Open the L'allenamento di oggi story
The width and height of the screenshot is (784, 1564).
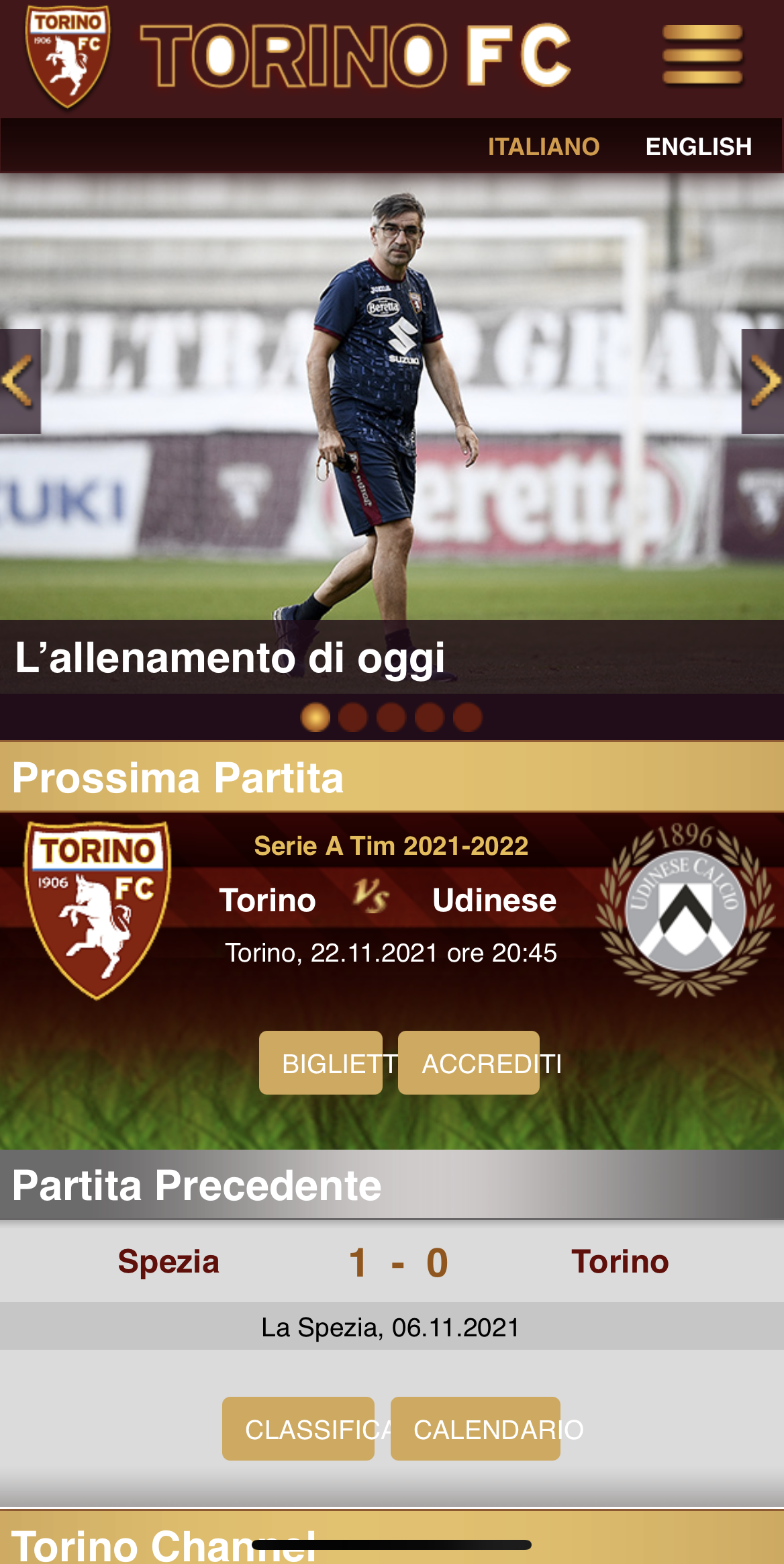(230, 657)
